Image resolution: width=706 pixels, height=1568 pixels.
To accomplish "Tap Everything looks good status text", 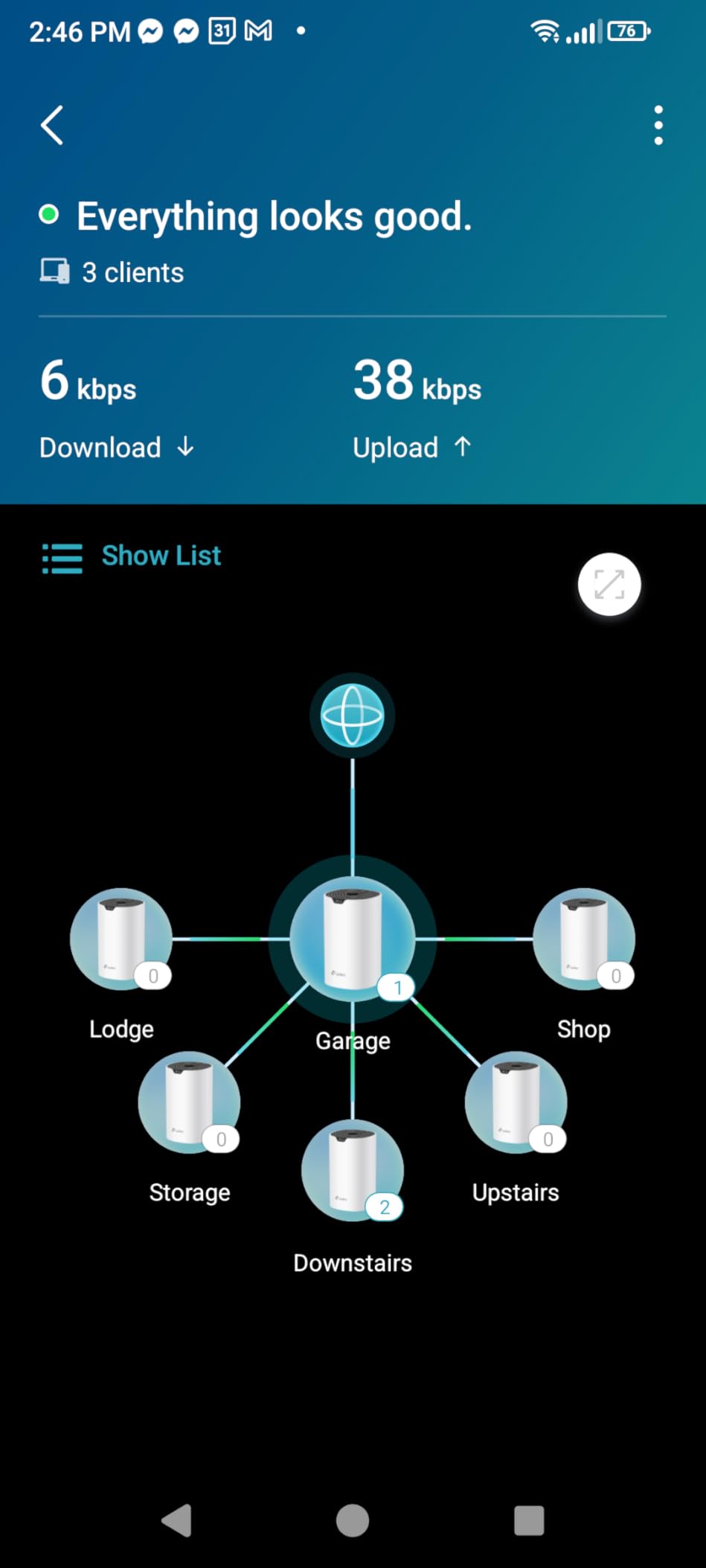I will point(274,216).
